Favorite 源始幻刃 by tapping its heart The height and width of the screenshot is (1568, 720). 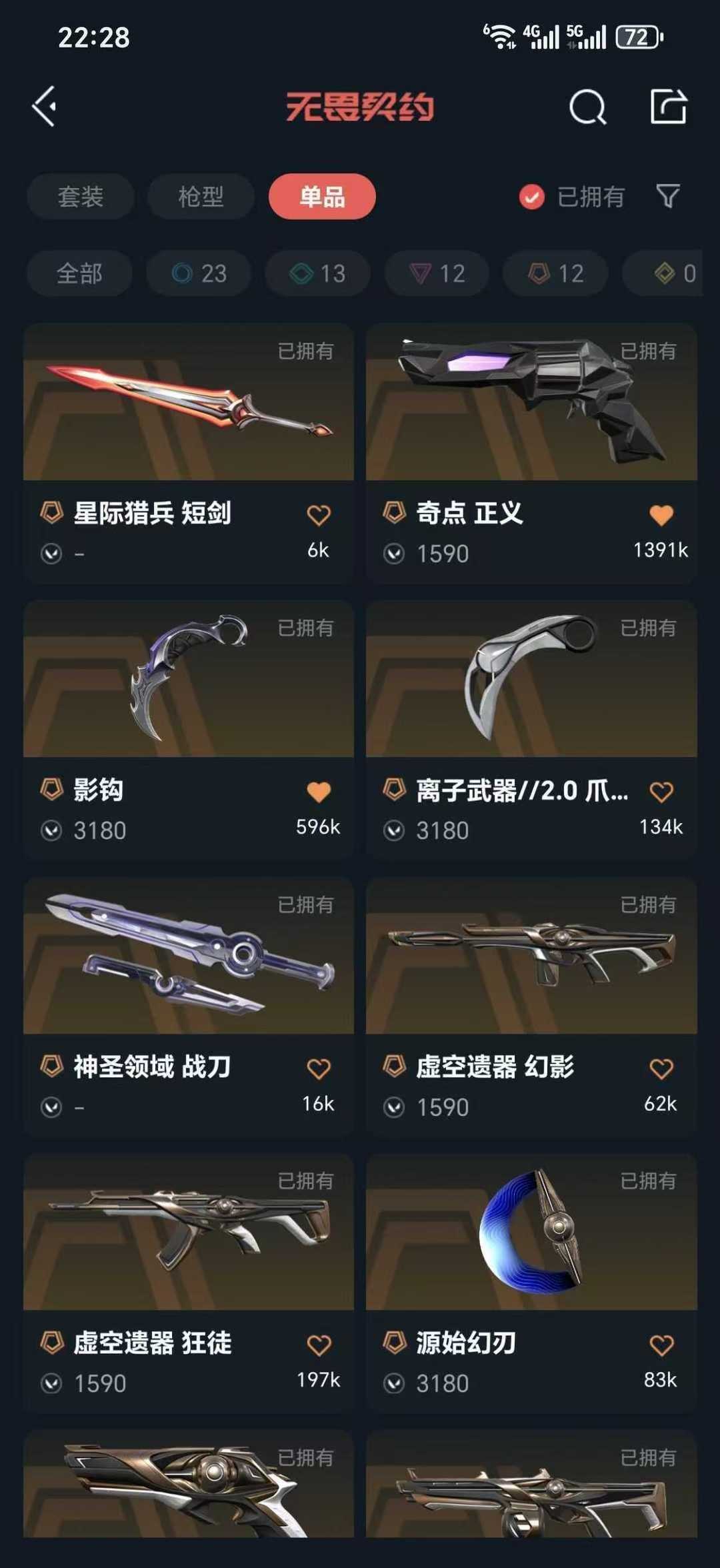click(661, 1345)
